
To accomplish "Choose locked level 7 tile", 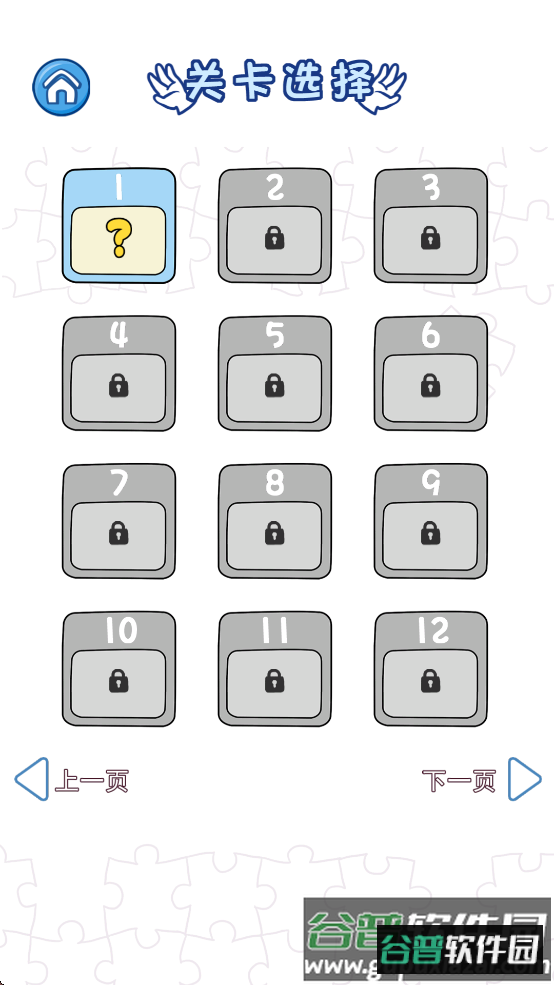I will pos(119,521).
